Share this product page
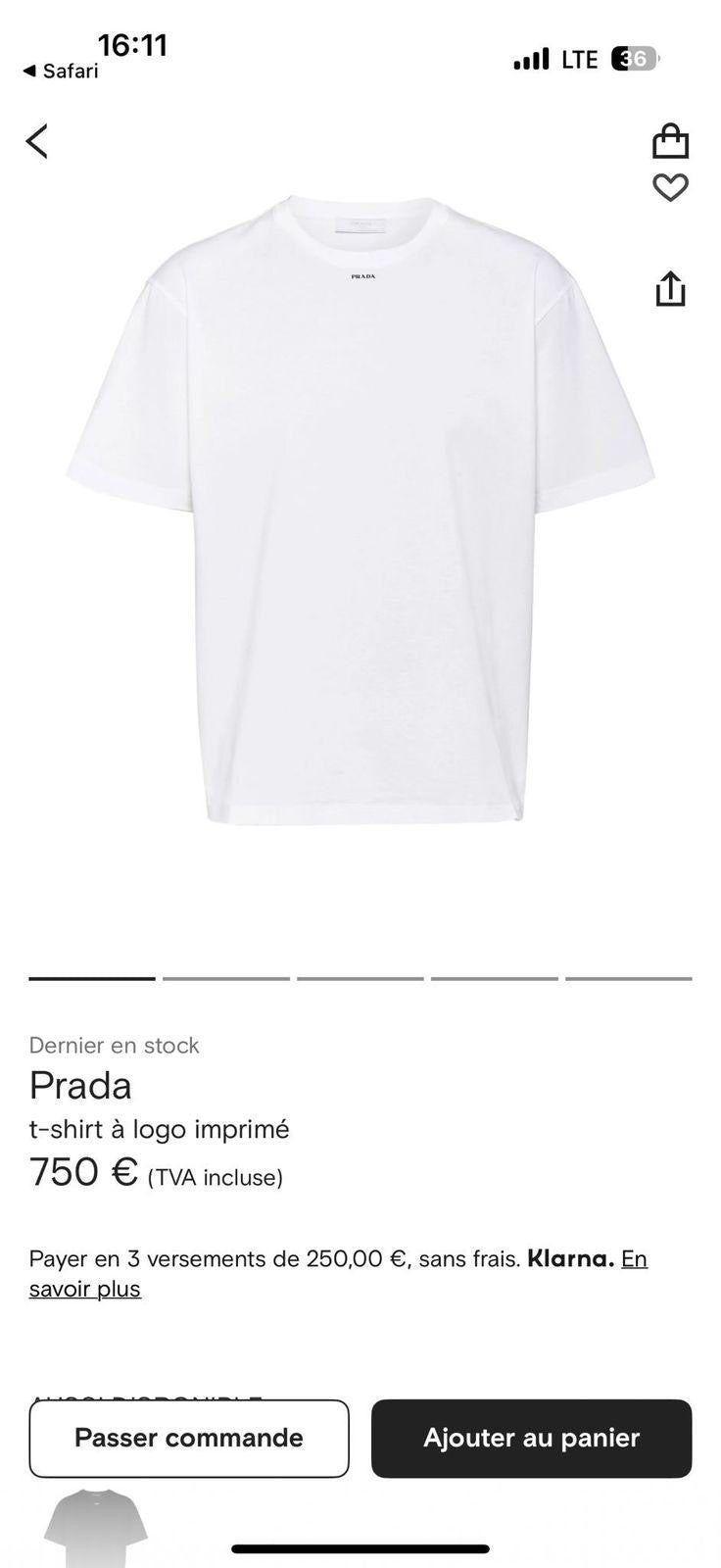Screen dimensions: 721x1568 pos(670,288)
